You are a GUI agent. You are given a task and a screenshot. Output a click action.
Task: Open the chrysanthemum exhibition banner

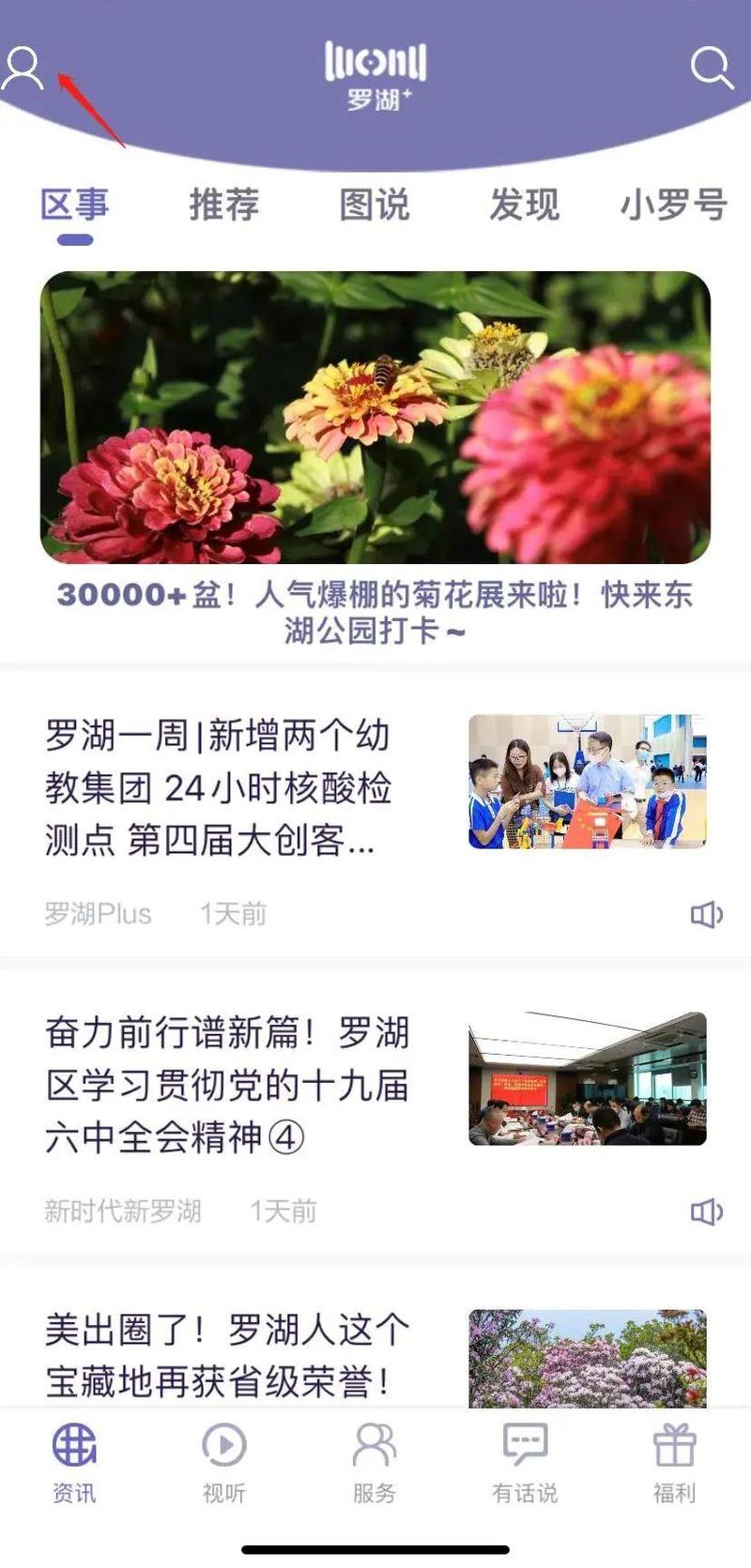click(x=375, y=418)
